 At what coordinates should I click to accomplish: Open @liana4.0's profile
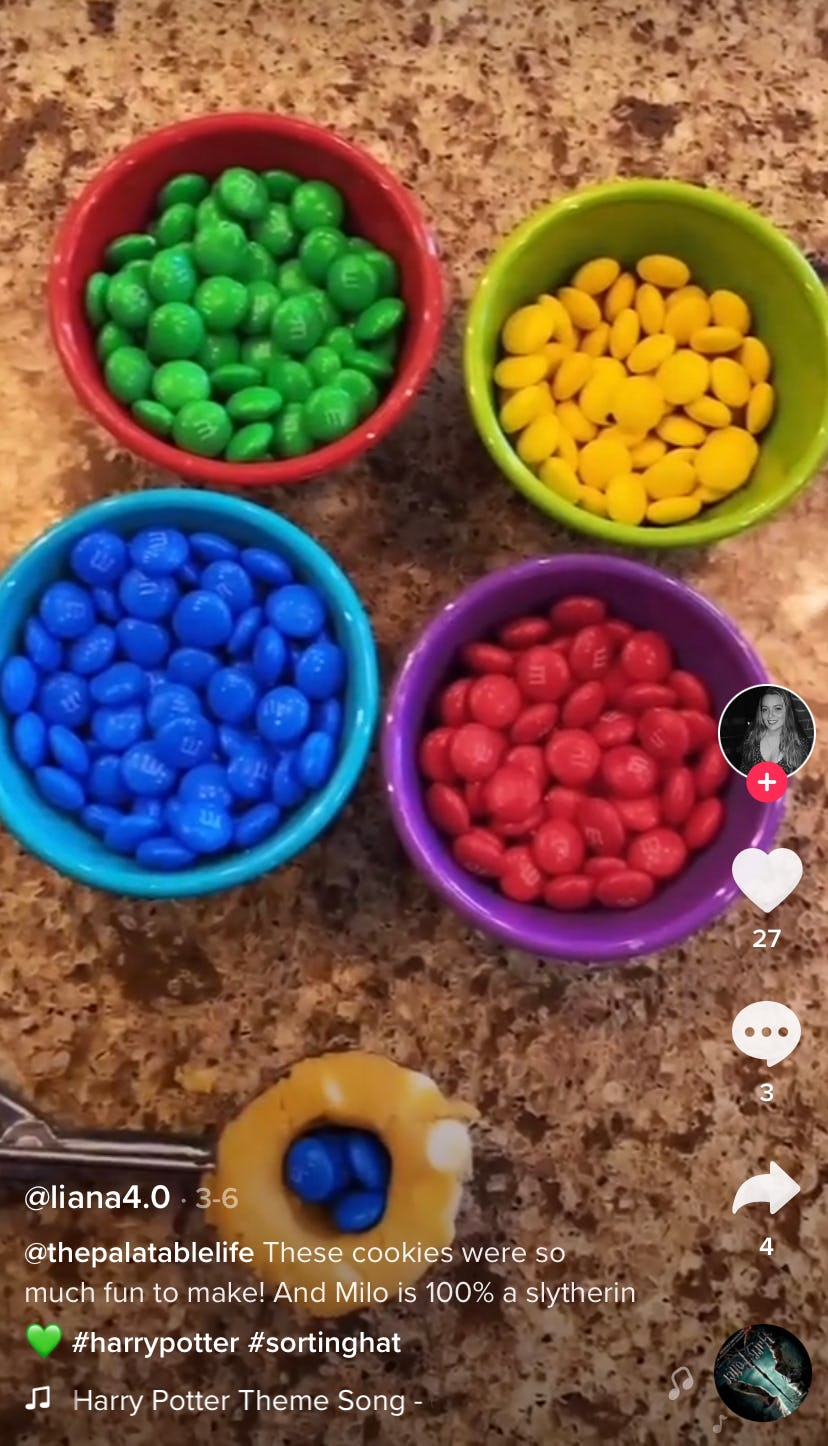coord(97,1197)
